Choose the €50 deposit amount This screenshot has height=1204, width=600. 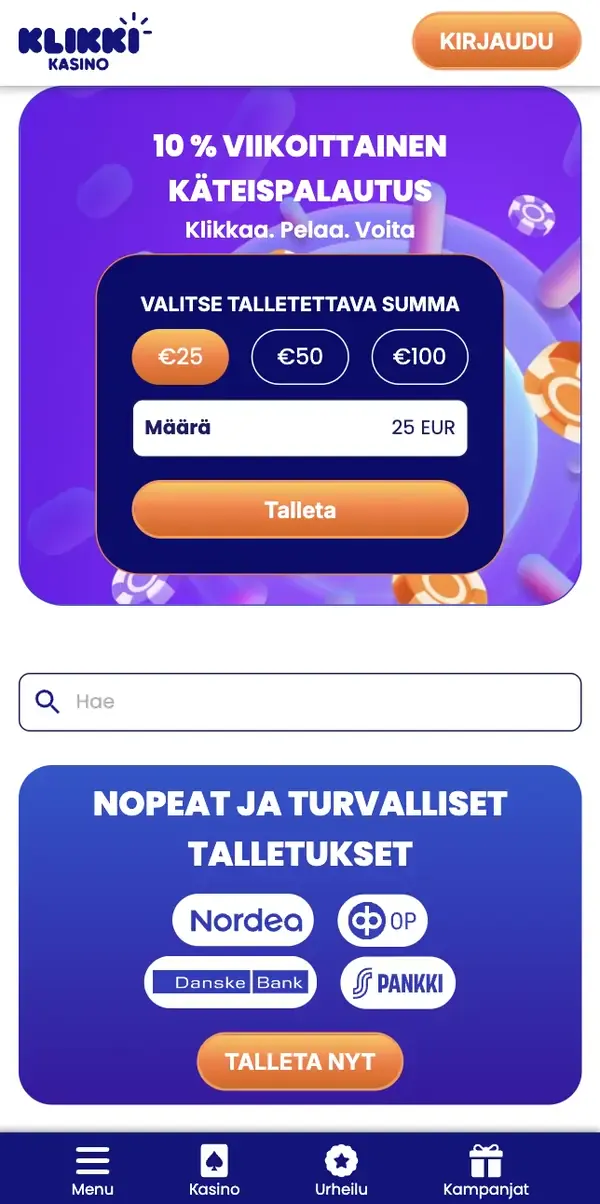300,356
